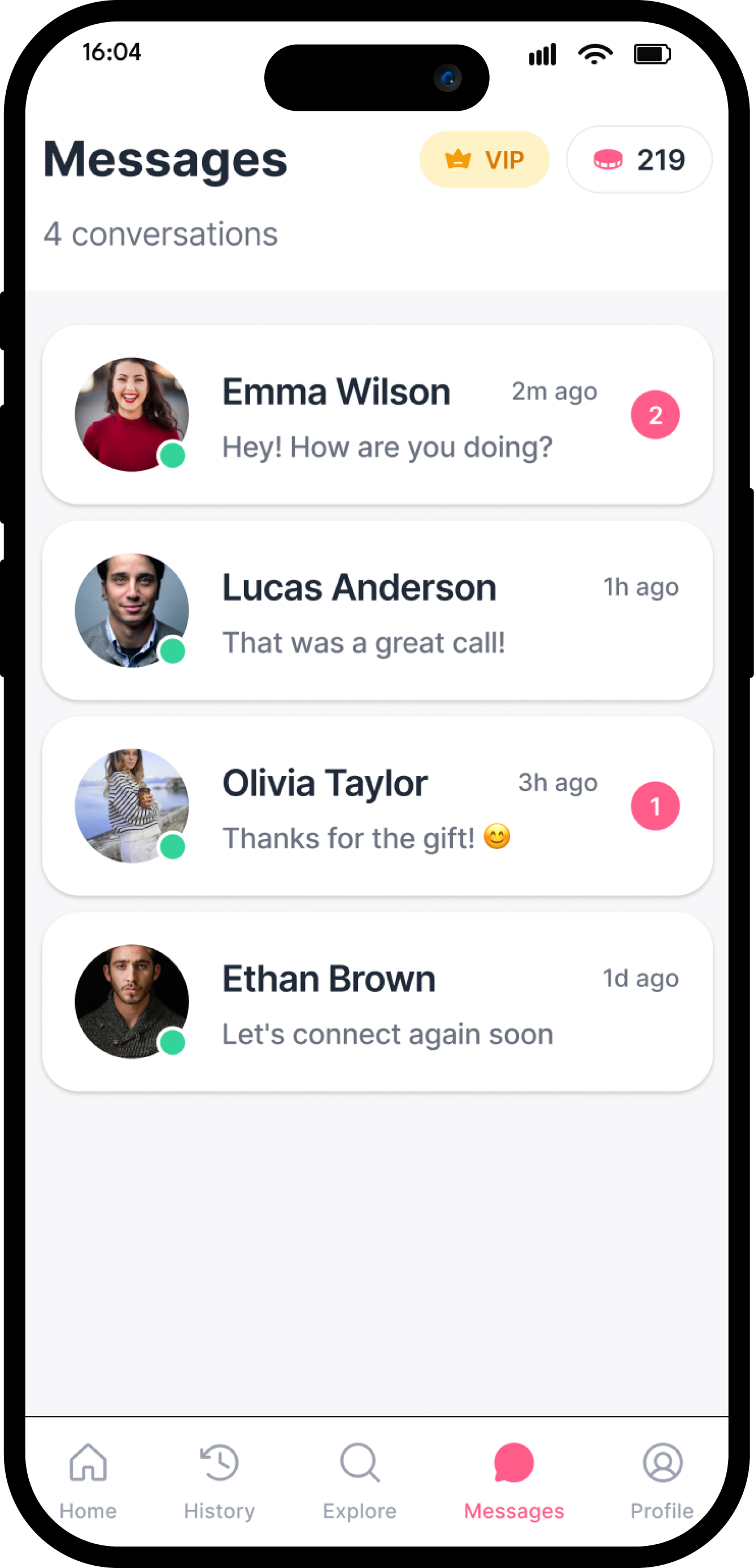Open Lucas Anderson's chat card
754x1568 pixels.
pyautogui.click(x=377, y=610)
